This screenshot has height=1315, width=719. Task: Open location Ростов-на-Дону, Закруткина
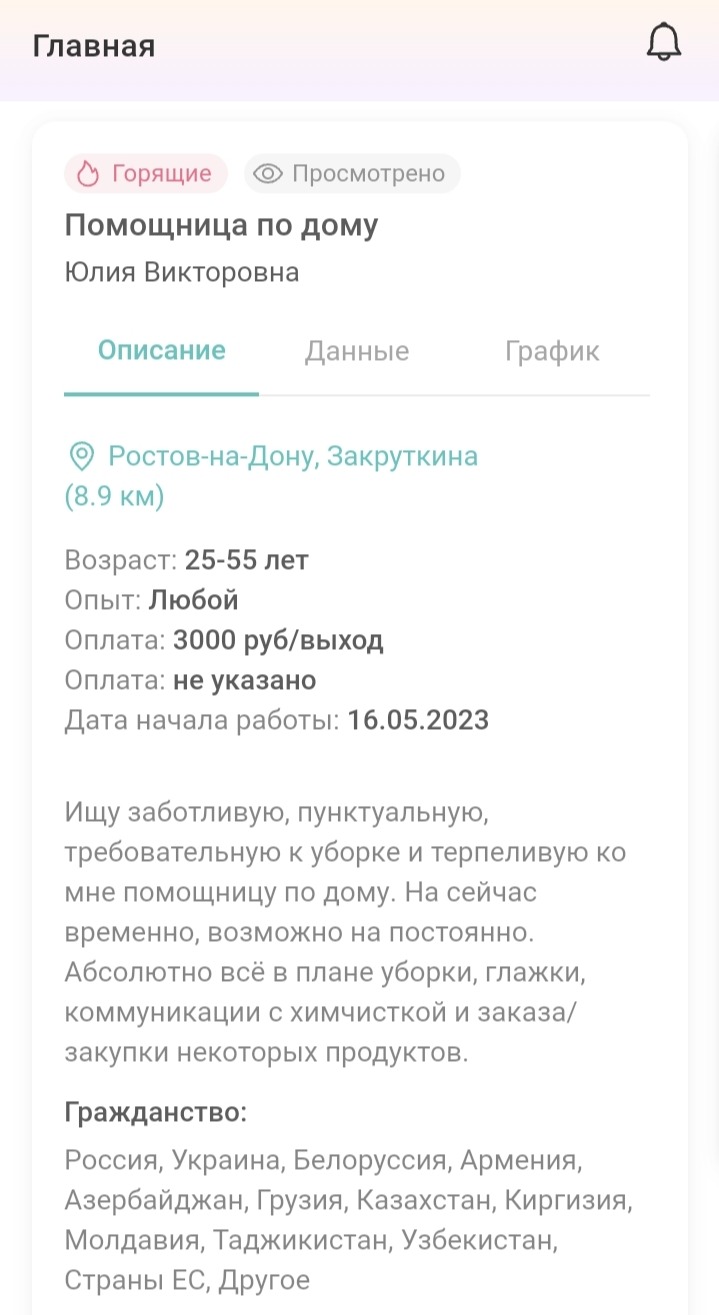pyautogui.click(x=292, y=457)
